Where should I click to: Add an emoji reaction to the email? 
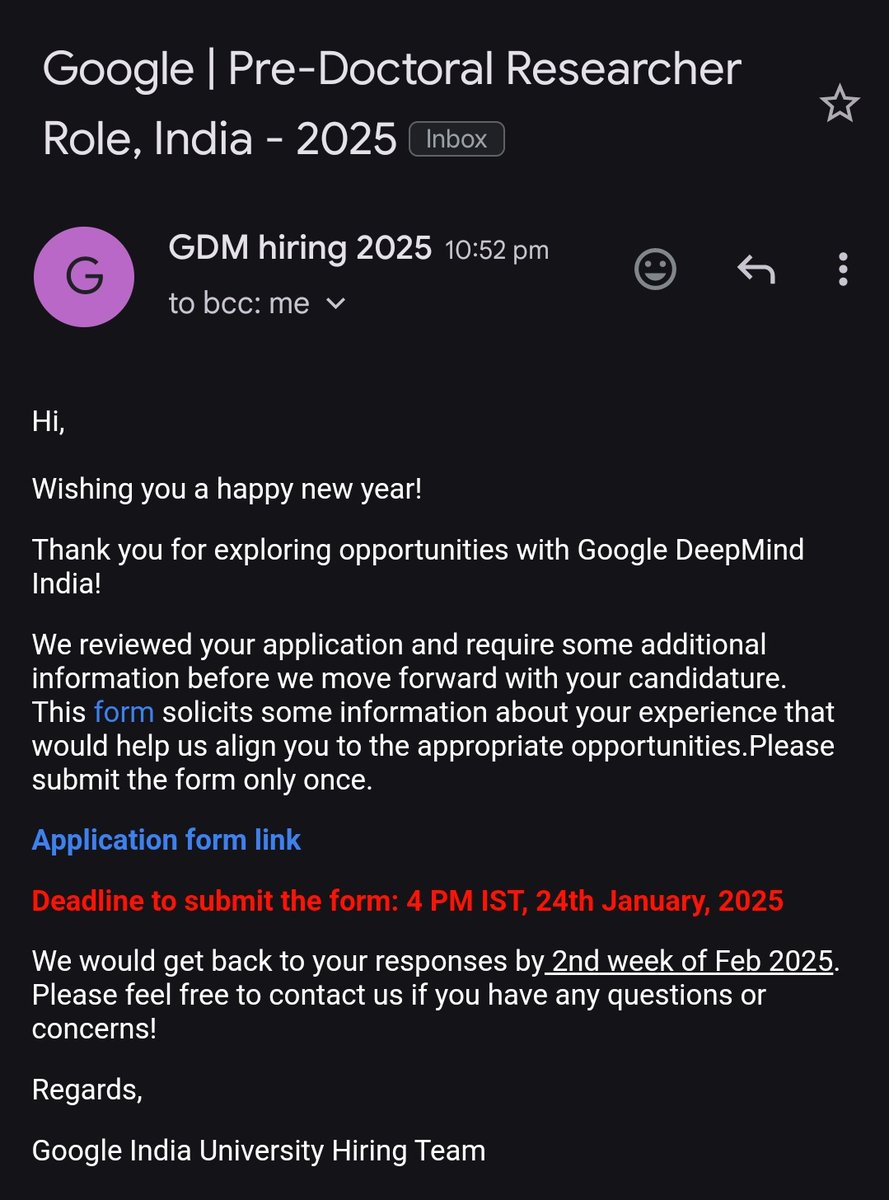click(x=656, y=269)
